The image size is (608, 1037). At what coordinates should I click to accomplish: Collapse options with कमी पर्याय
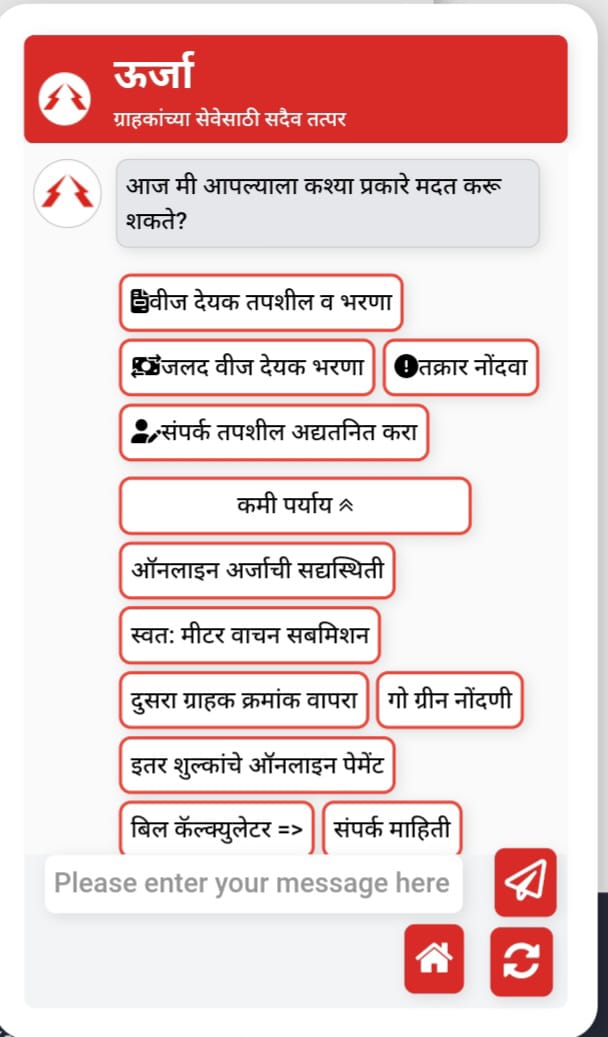[x=295, y=505]
